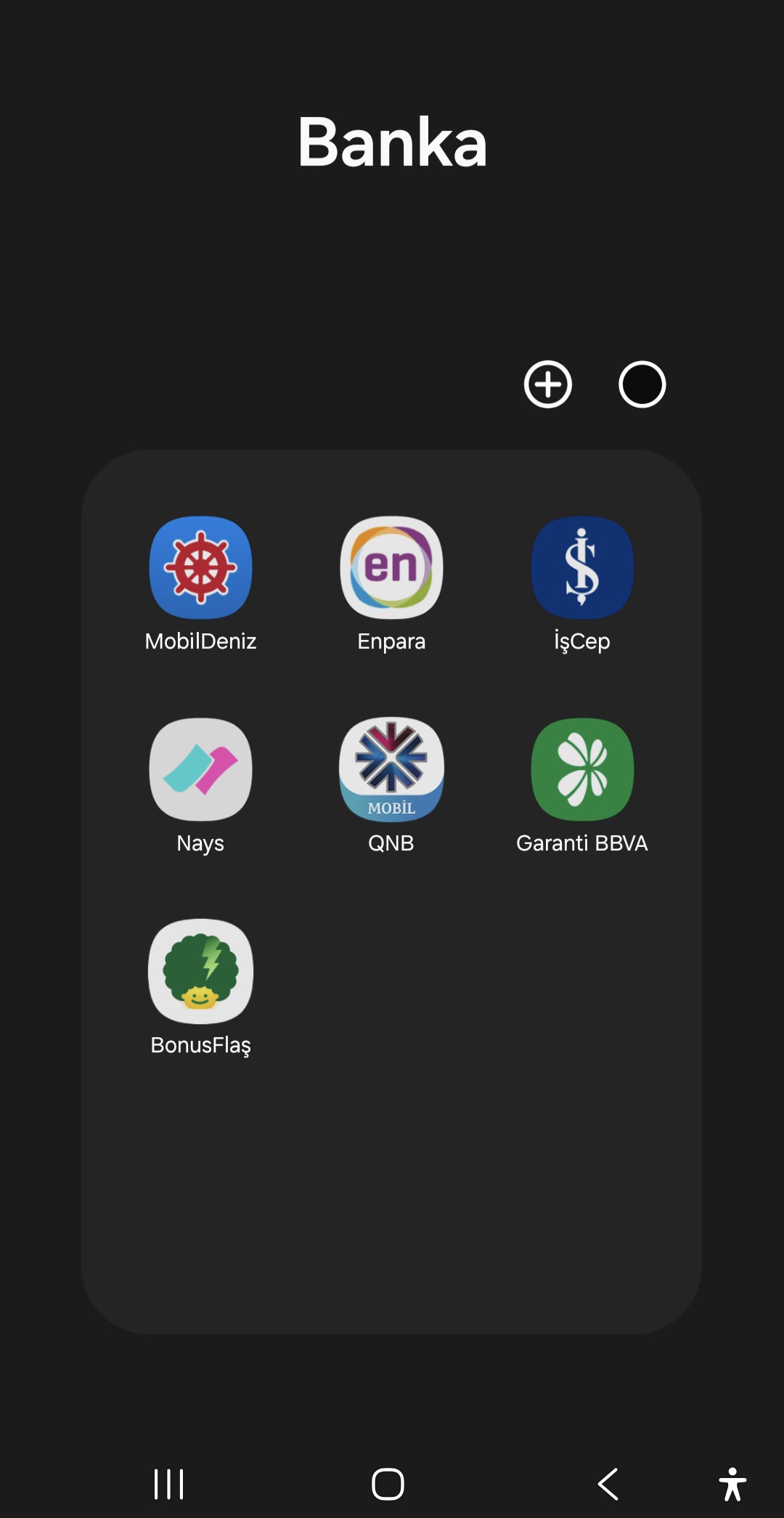The height and width of the screenshot is (1518, 784).
Task: Go to the home screen
Action: tap(388, 1484)
